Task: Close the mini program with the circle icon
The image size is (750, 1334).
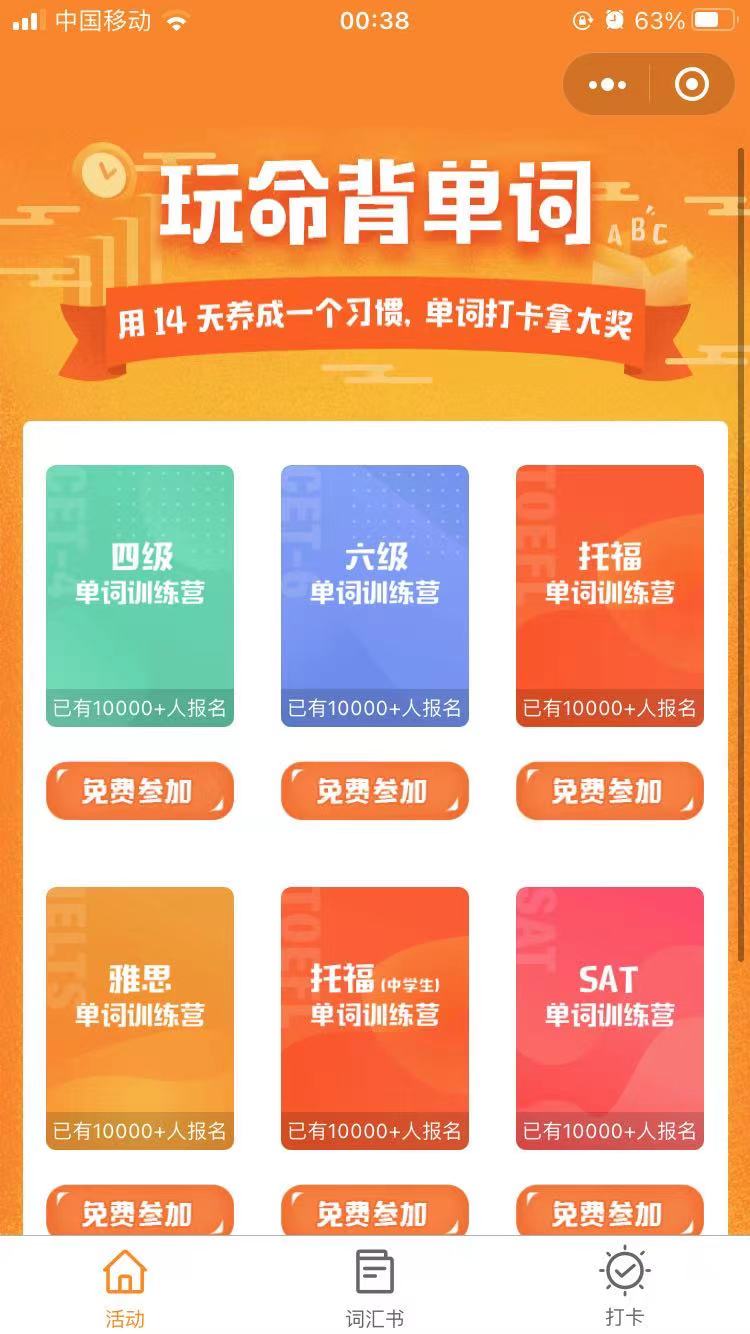Action: (691, 85)
